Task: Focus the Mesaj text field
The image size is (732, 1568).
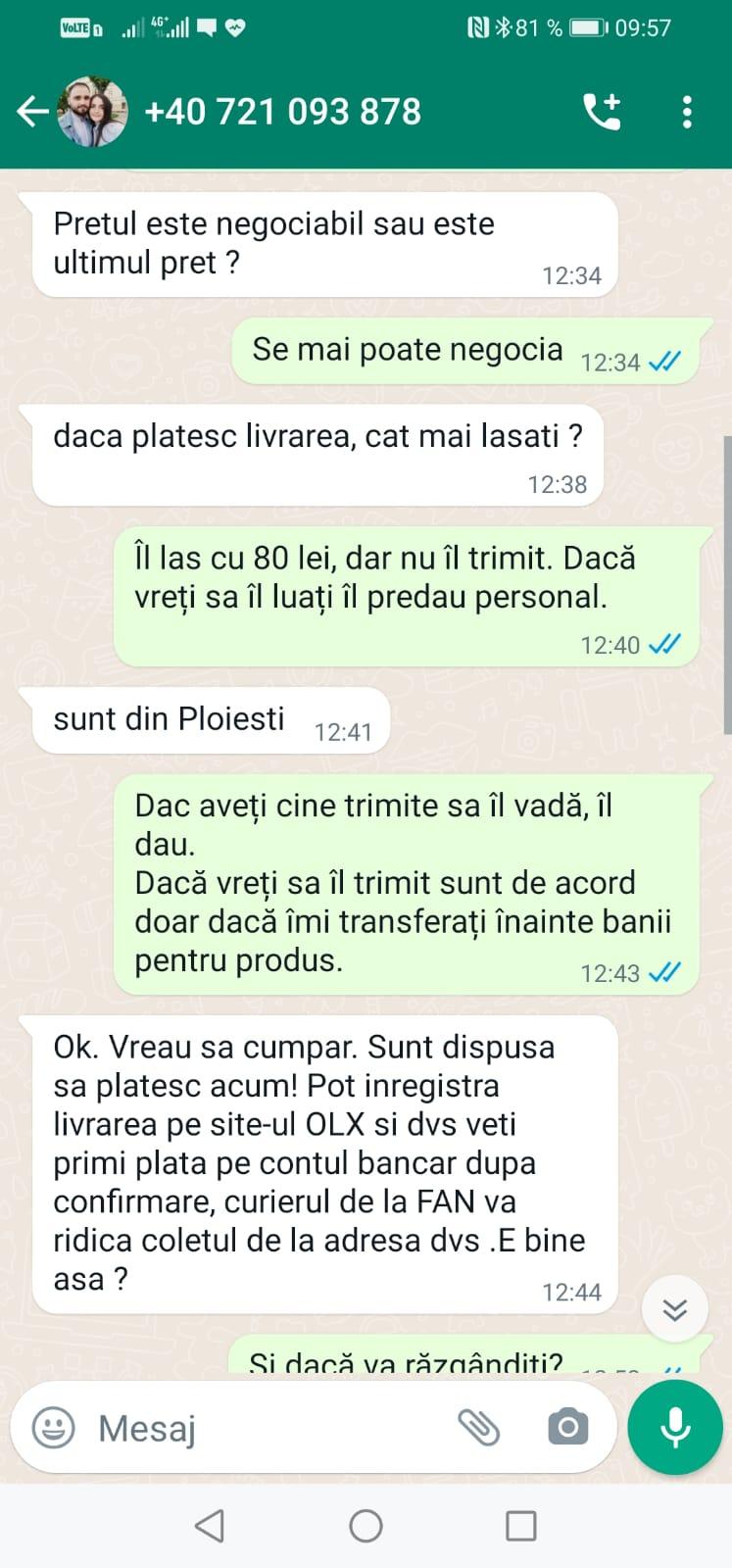Action: coord(265,1428)
